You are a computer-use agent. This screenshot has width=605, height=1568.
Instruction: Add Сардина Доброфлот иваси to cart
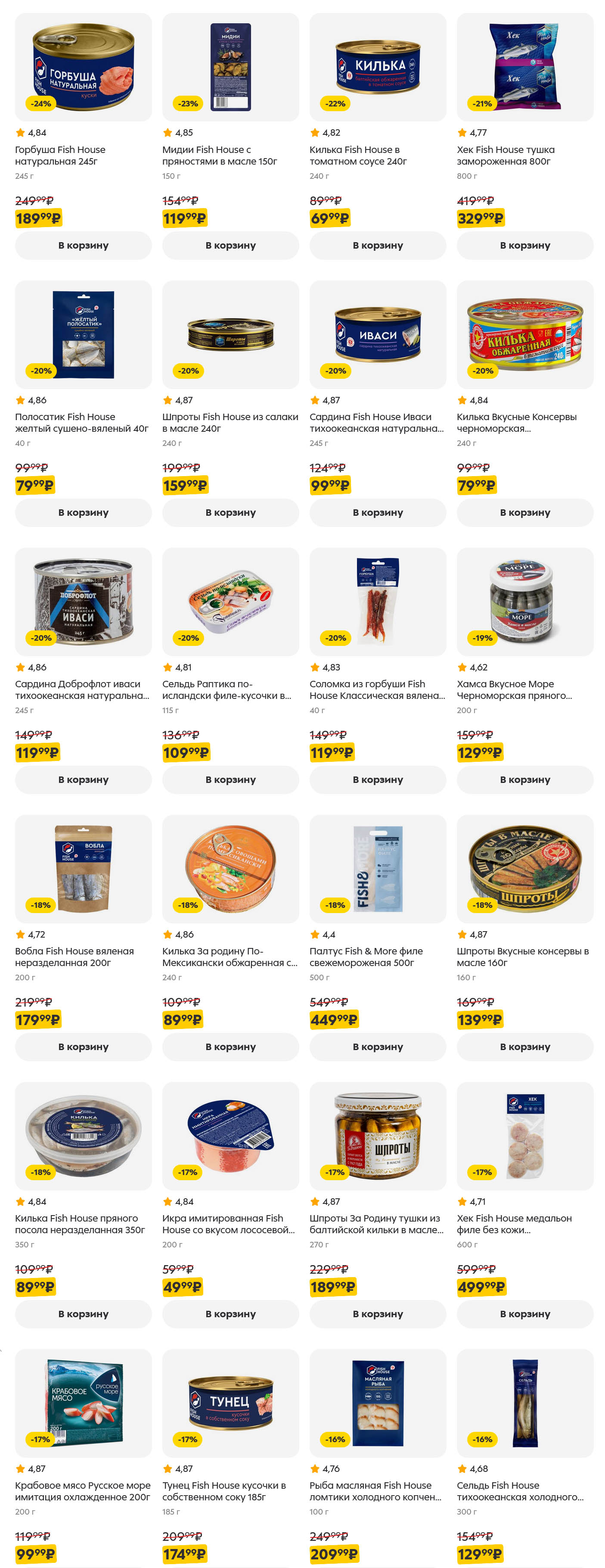(83, 780)
